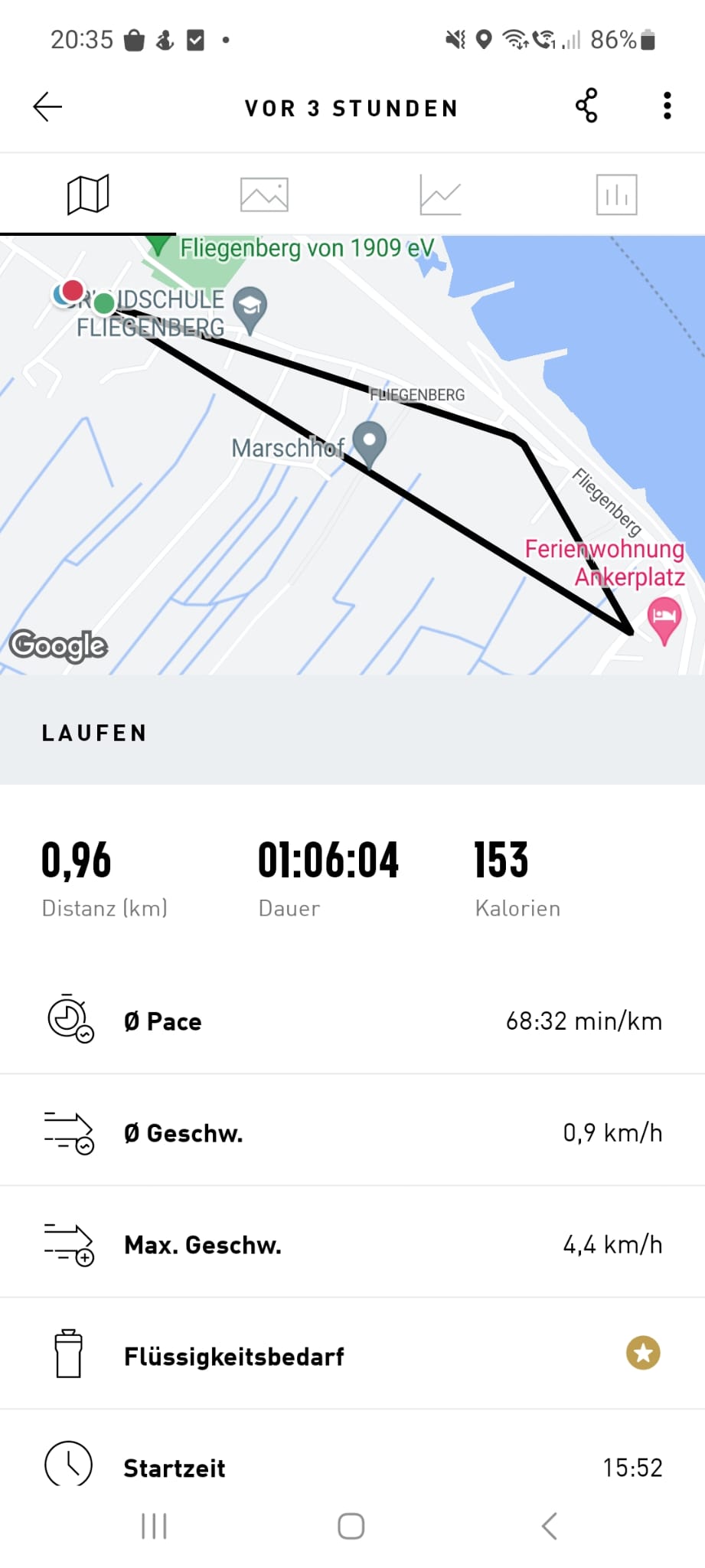
Task: Go back using the top arrow
Action: 47,107
